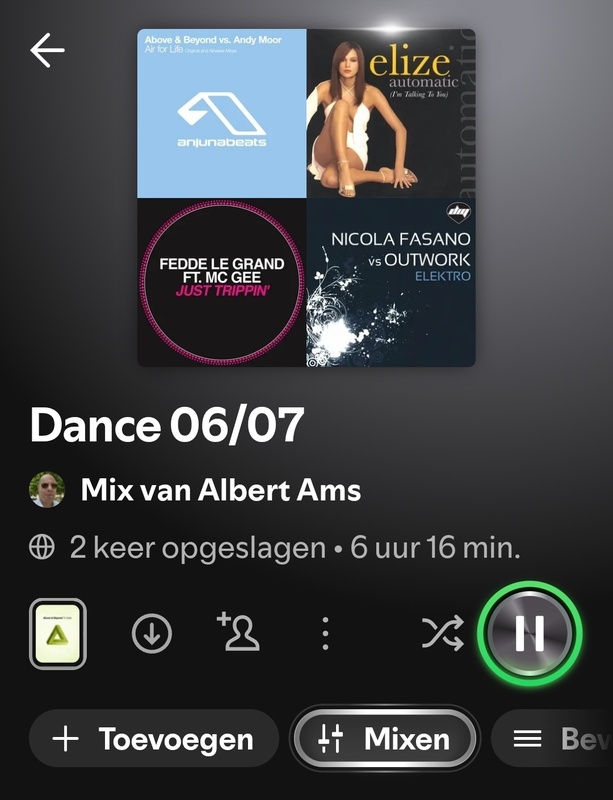Open the three-dot options menu
Screen dimensions: 613x800
pyautogui.click(x=325, y=633)
